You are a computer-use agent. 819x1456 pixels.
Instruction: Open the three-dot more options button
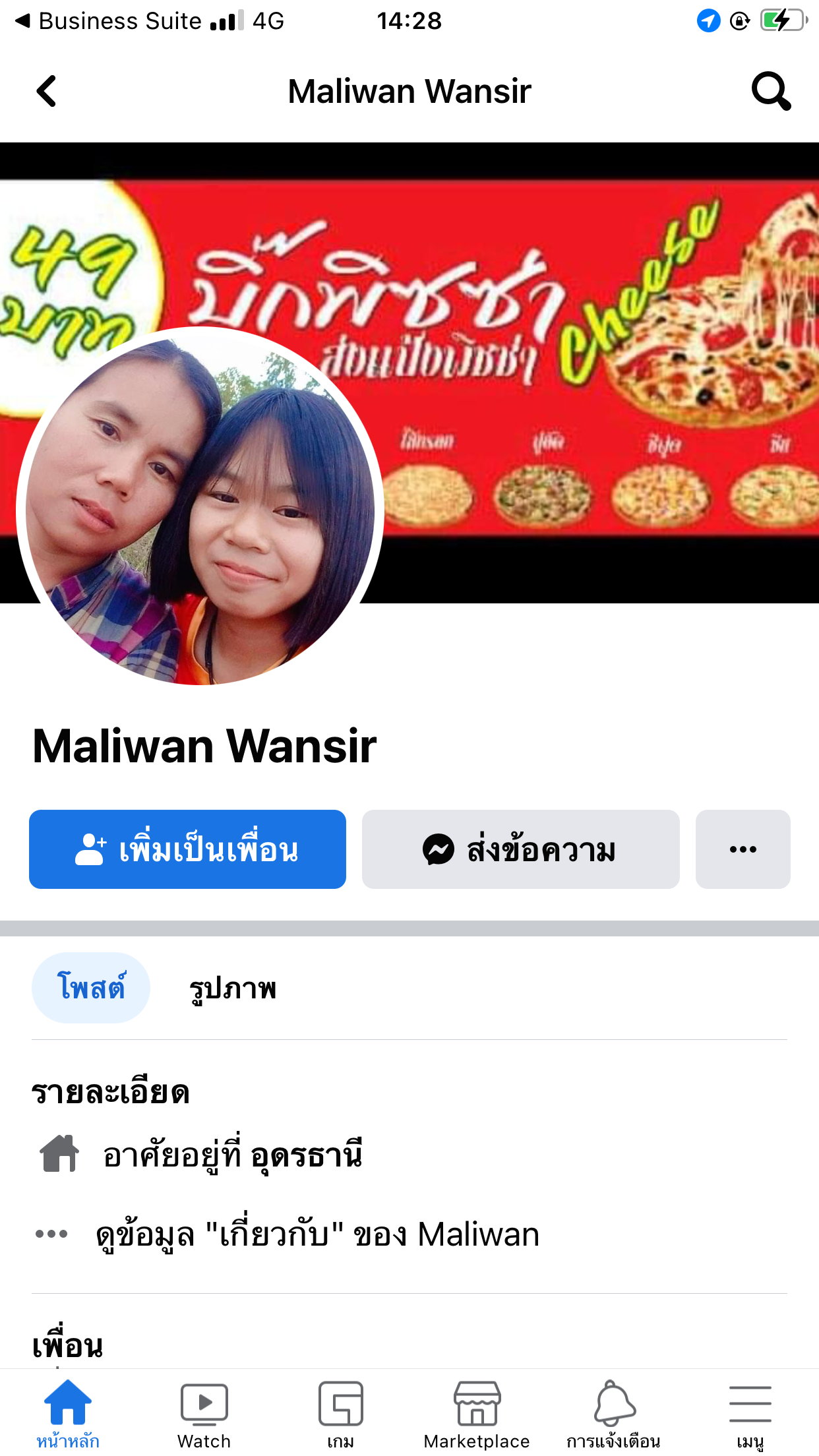point(743,849)
